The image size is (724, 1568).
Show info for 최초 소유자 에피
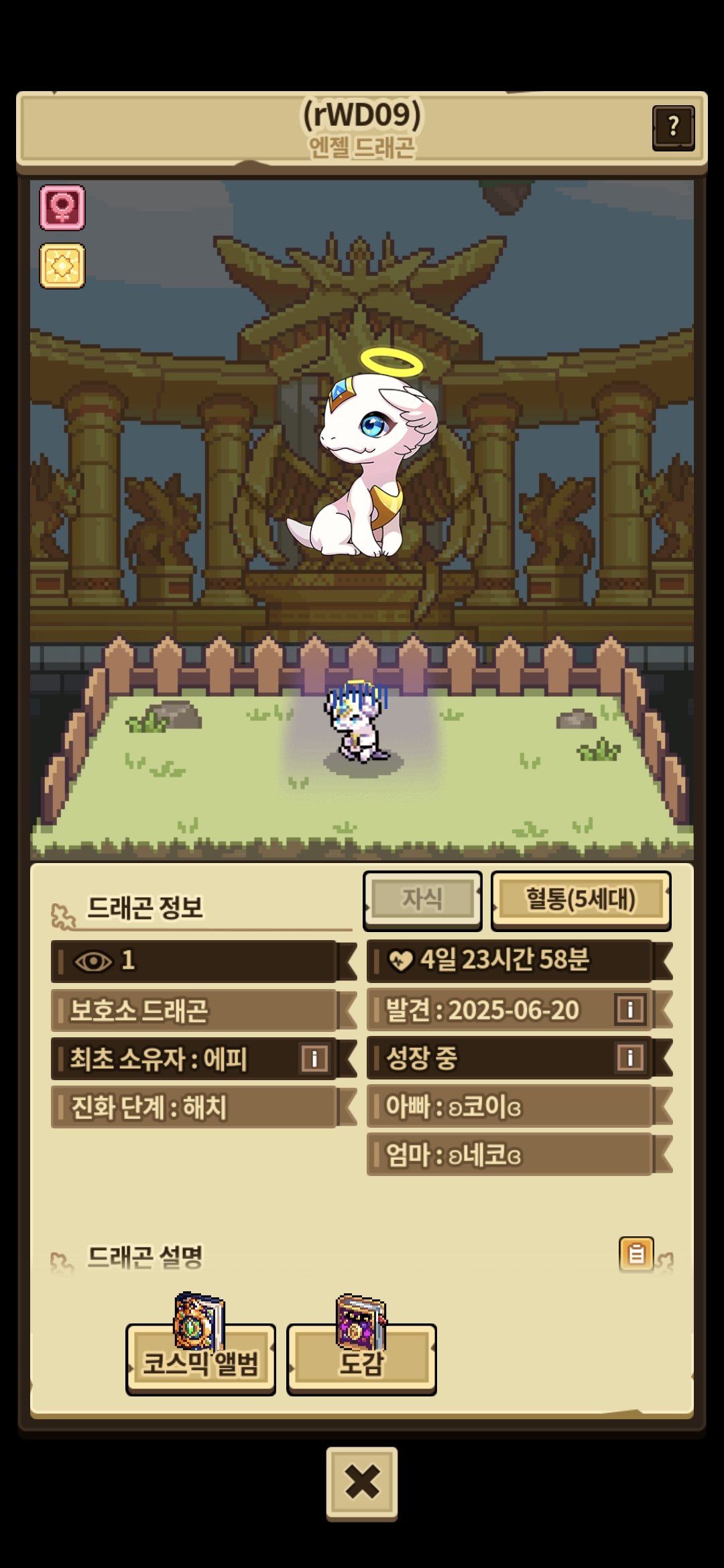coord(314,1059)
